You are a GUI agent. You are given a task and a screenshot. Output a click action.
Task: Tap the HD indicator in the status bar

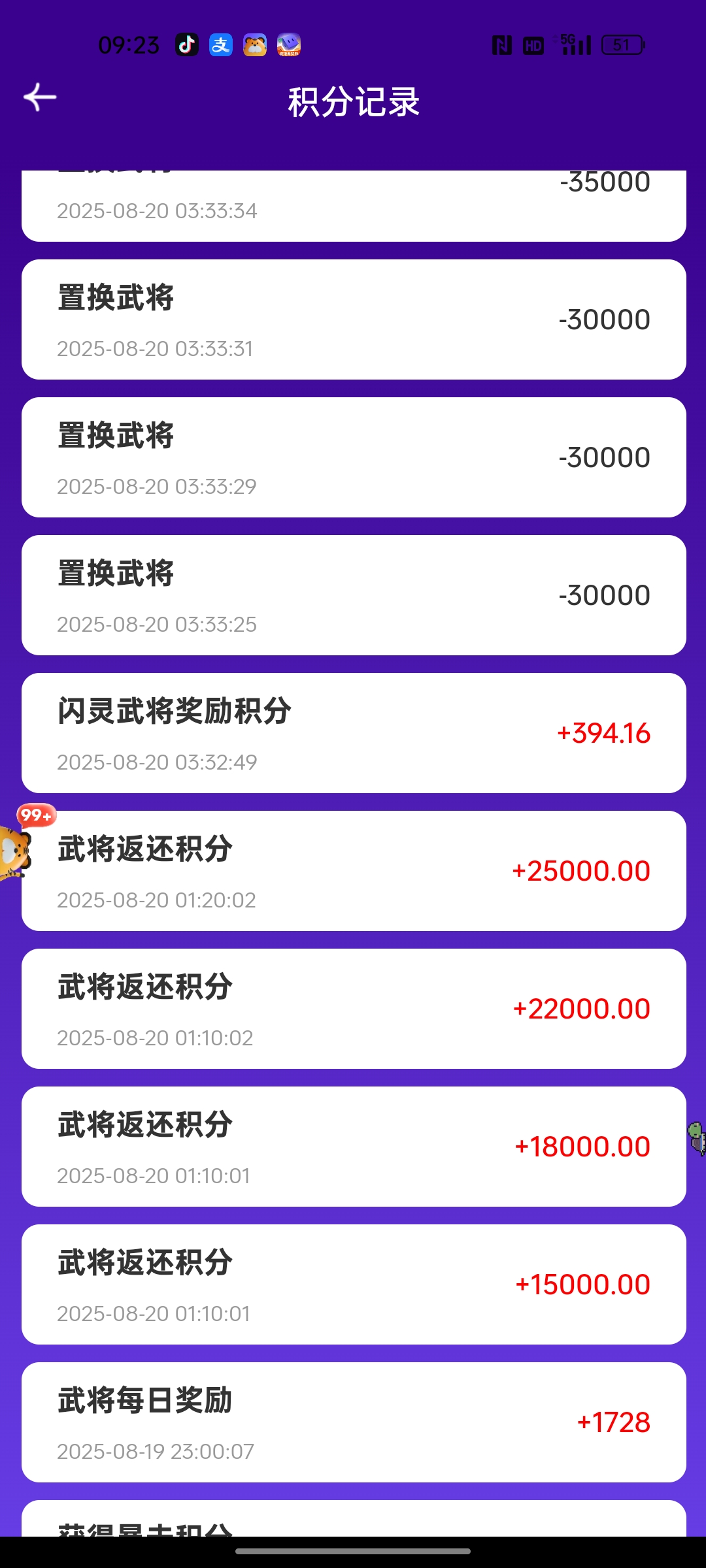click(x=533, y=44)
